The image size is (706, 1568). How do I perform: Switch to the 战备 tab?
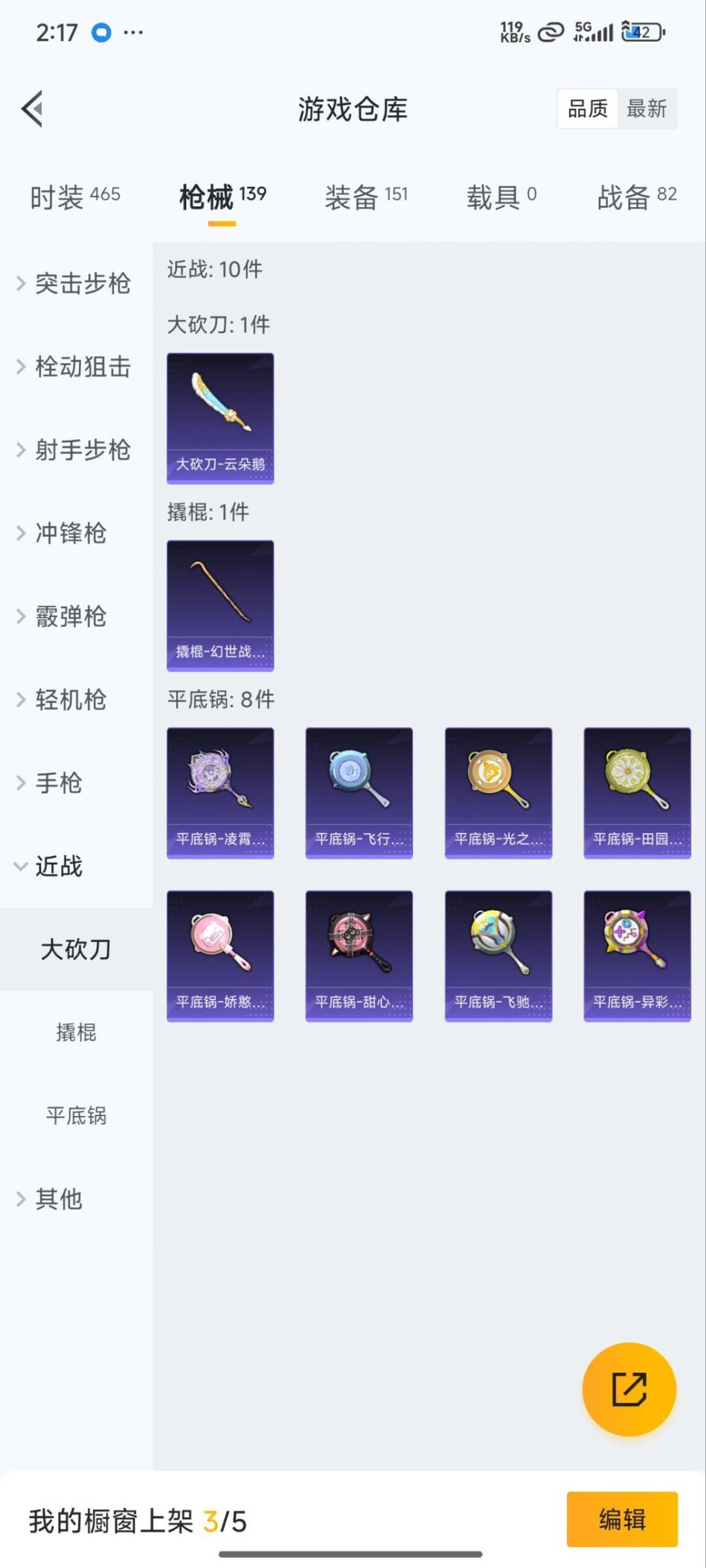[x=637, y=197]
